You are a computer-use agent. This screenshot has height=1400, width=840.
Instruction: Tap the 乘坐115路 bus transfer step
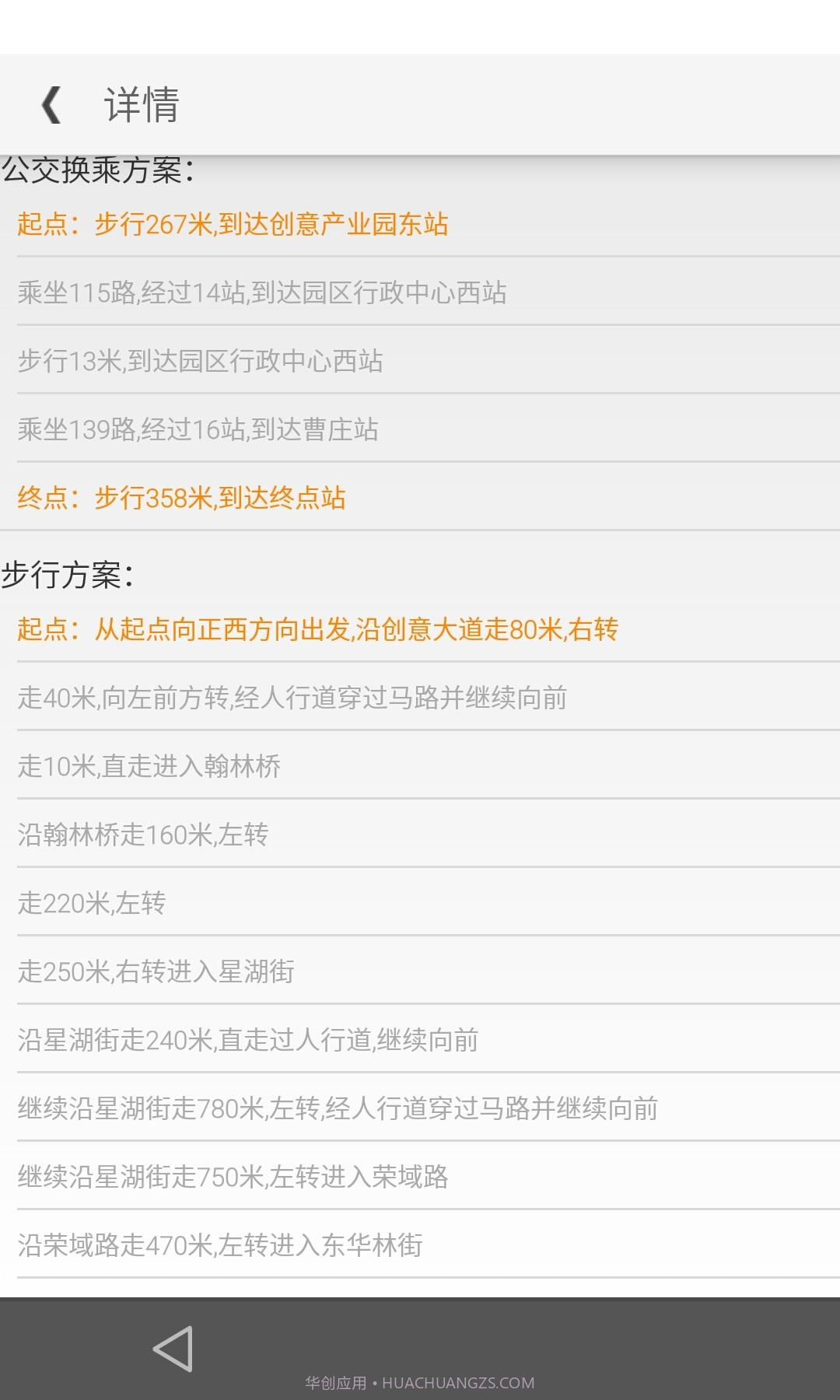pos(261,294)
